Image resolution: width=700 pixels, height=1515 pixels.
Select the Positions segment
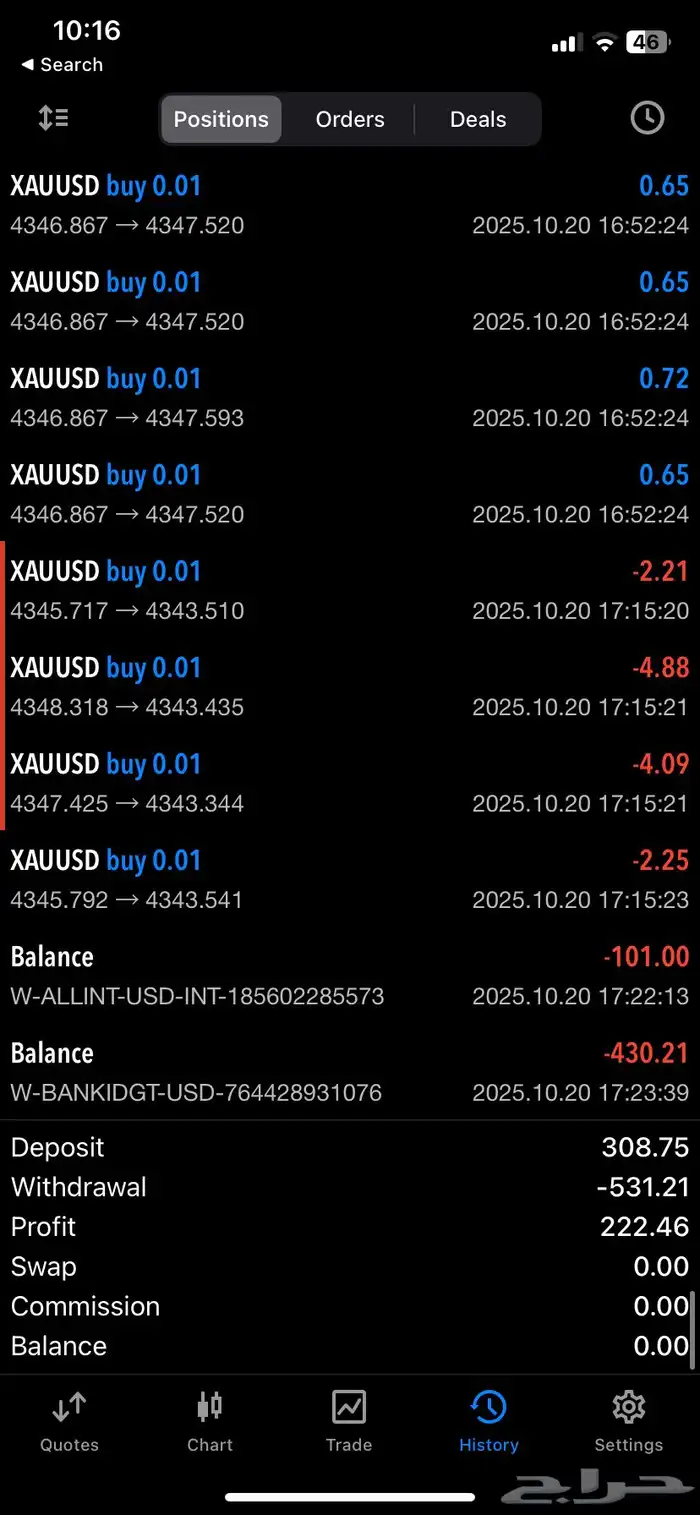click(x=221, y=119)
